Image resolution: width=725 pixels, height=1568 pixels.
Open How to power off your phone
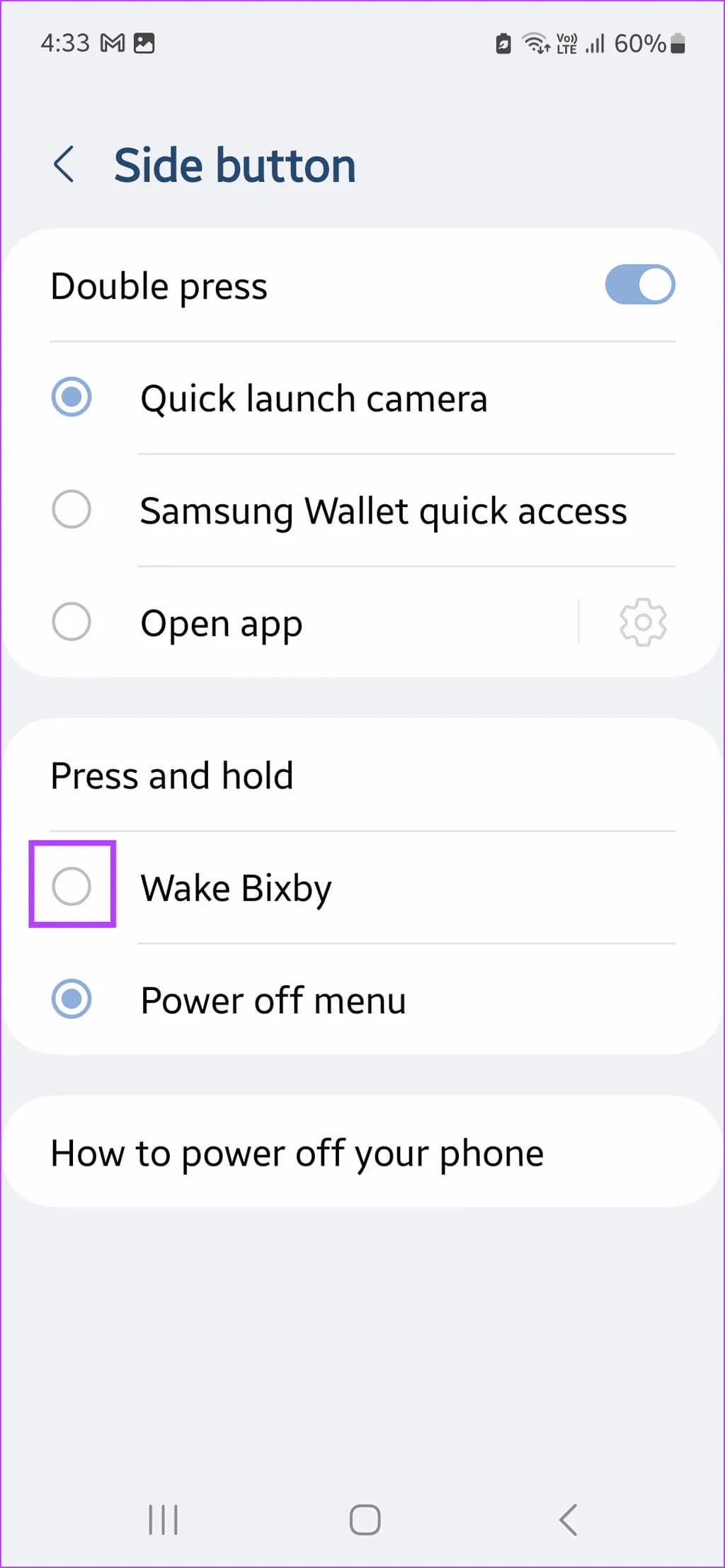click(x=297, y=1152)
